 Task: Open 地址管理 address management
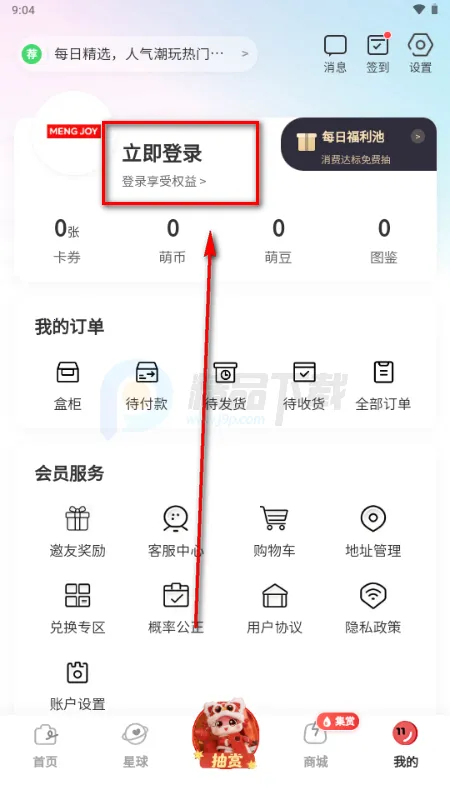[373, 532]
